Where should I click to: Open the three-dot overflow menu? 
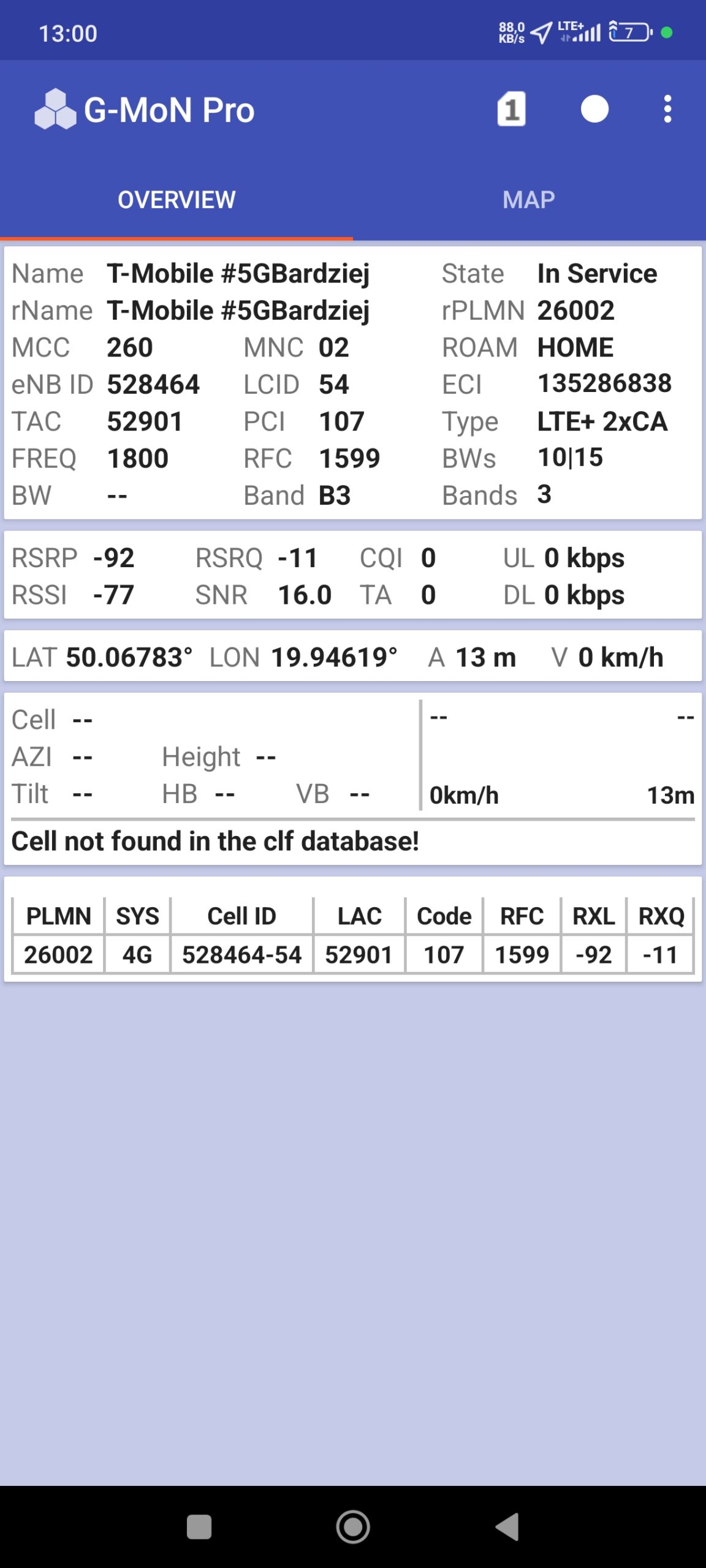pos(667,110)
